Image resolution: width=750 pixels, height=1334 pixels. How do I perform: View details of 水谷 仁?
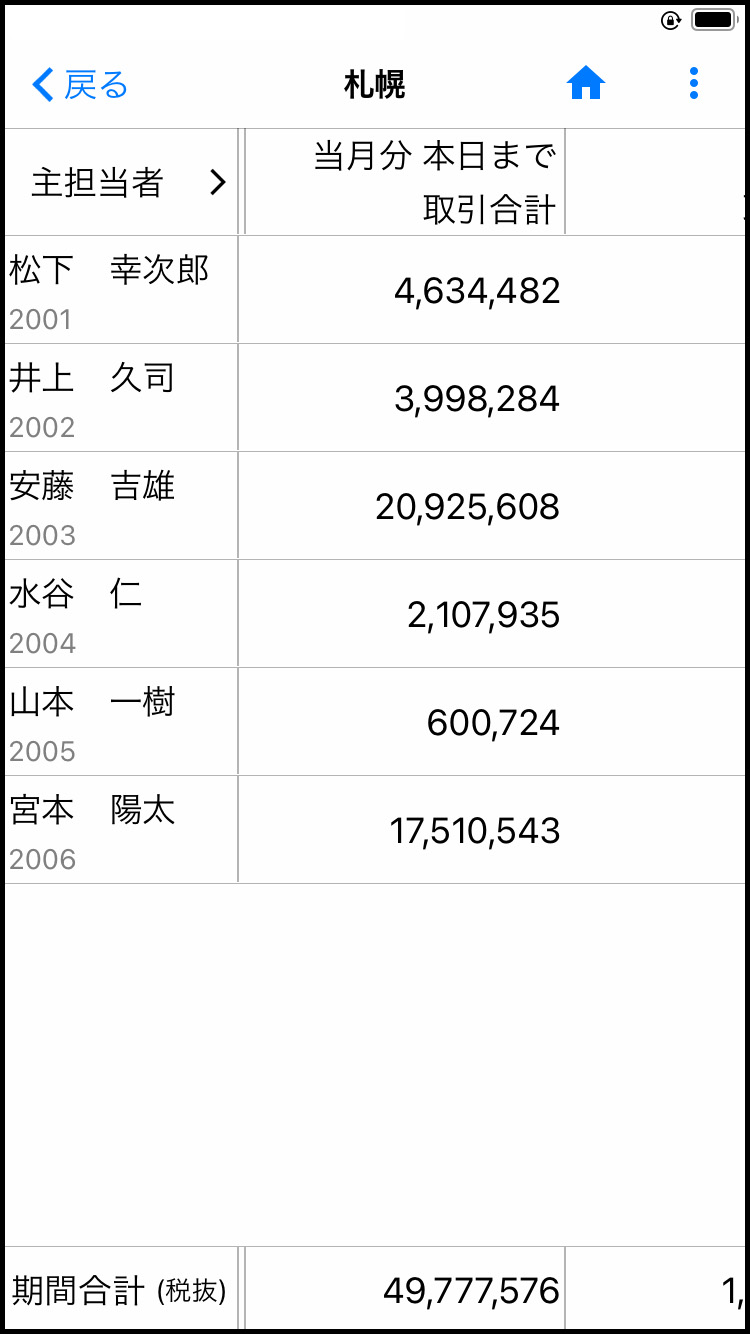[x=375, y=614]
